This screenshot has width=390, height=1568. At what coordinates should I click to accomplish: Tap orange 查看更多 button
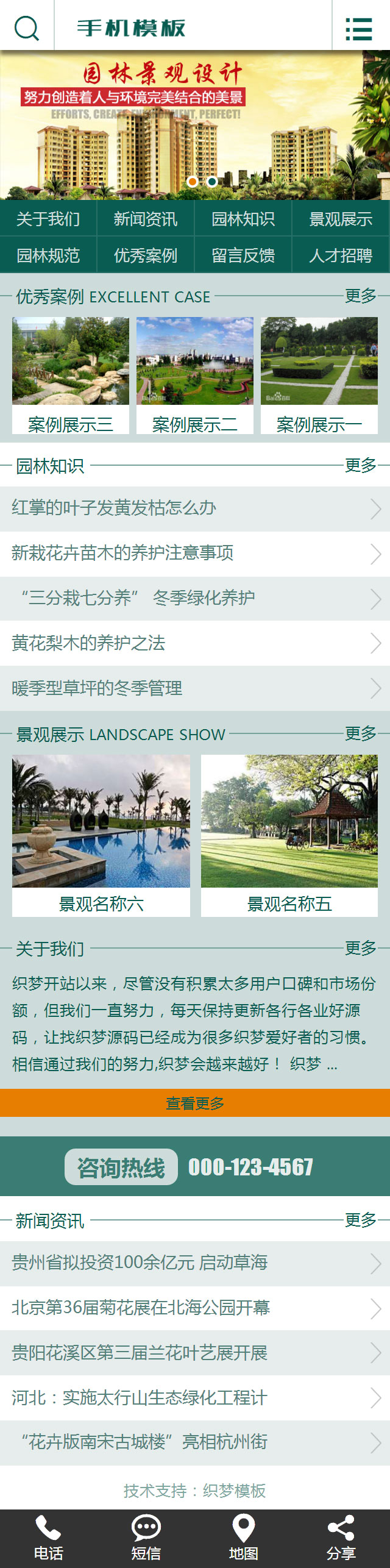[x=195, y=1103]
